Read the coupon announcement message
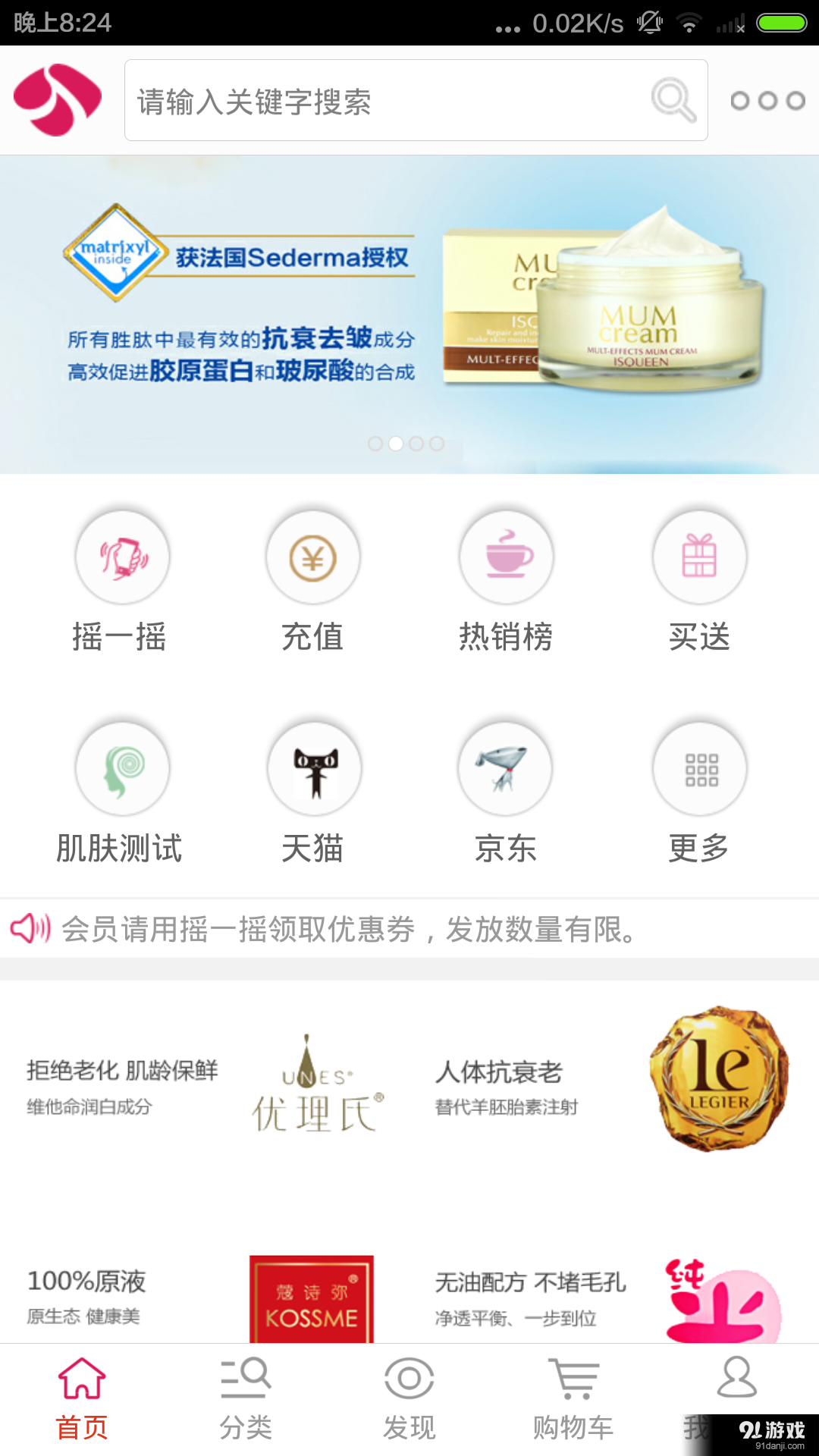 [349, 930]
